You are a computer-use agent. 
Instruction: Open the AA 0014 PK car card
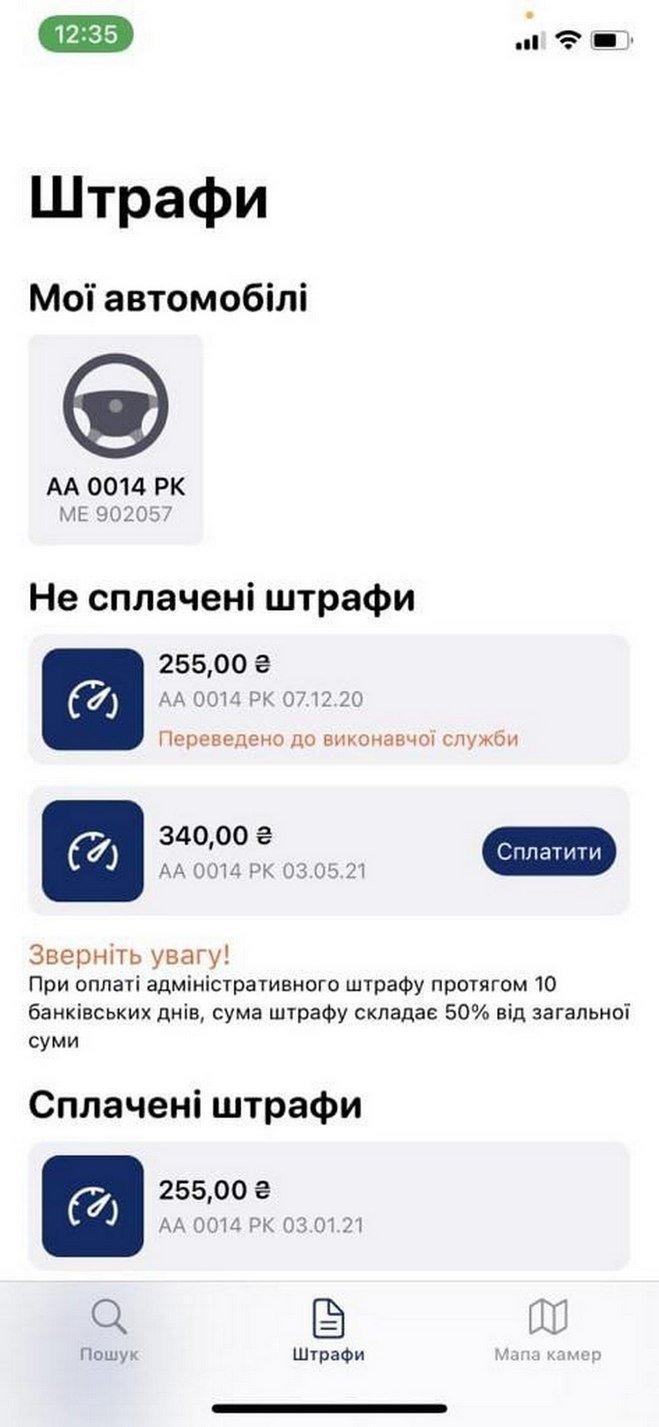115,440
